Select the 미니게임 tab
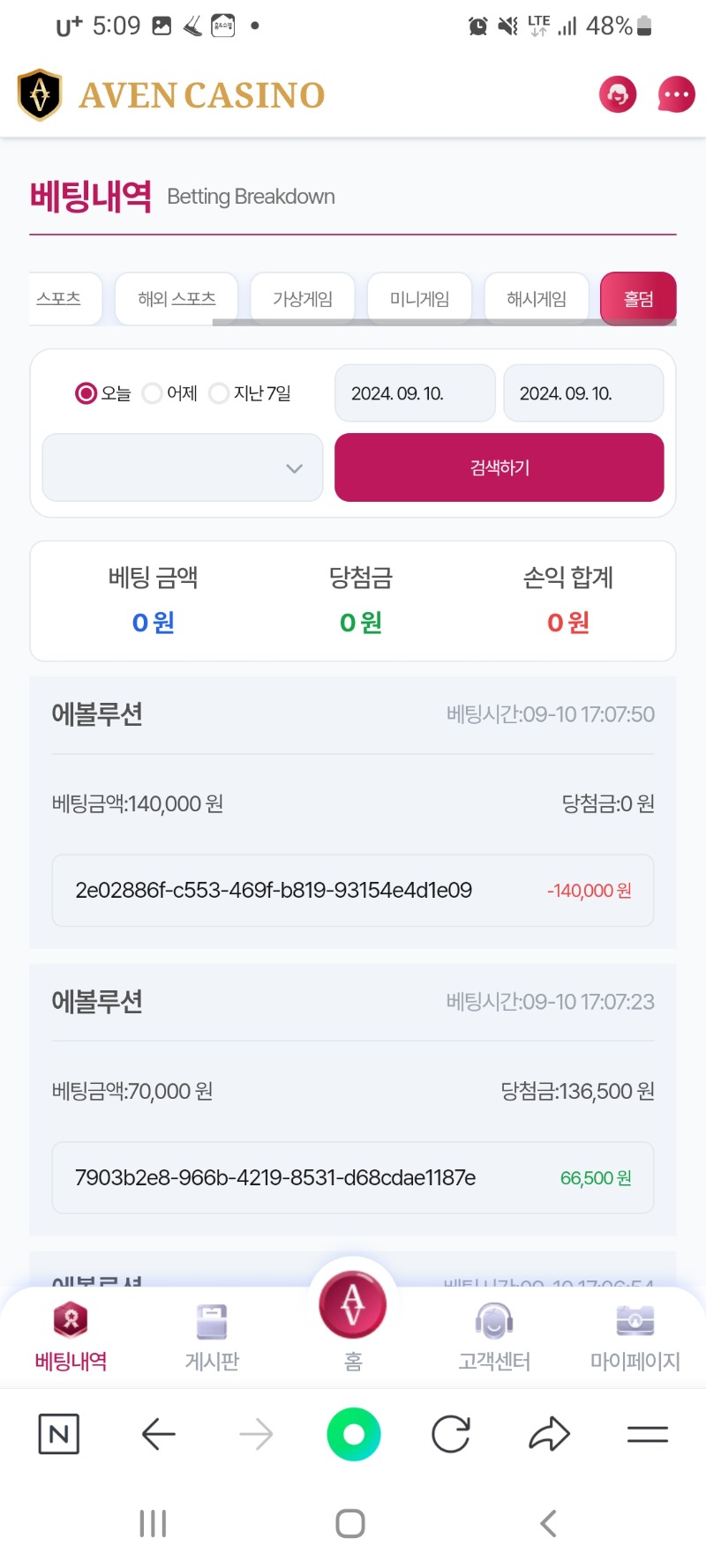This screenshot has height=1568, width=706. pyautogui.click(x=419, y=299)
